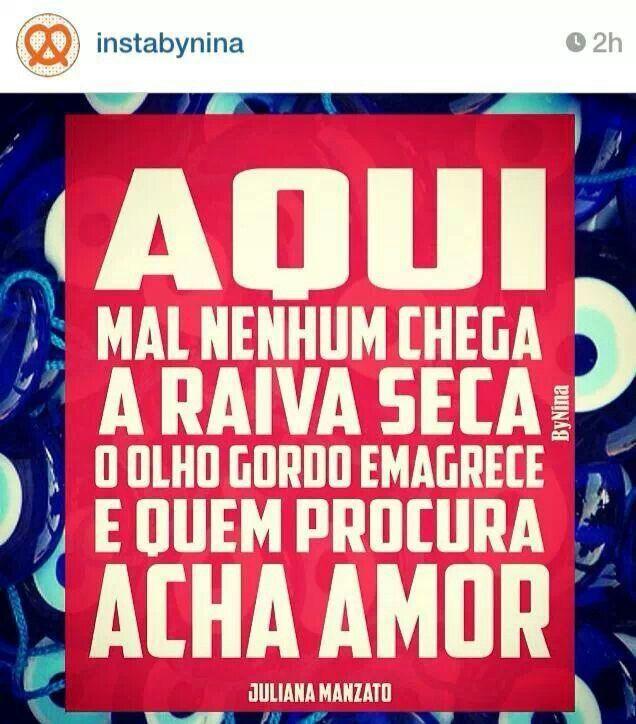Open instabynina's profile picture
Viewport: 636px width, 724px height.
click(49, 45)
